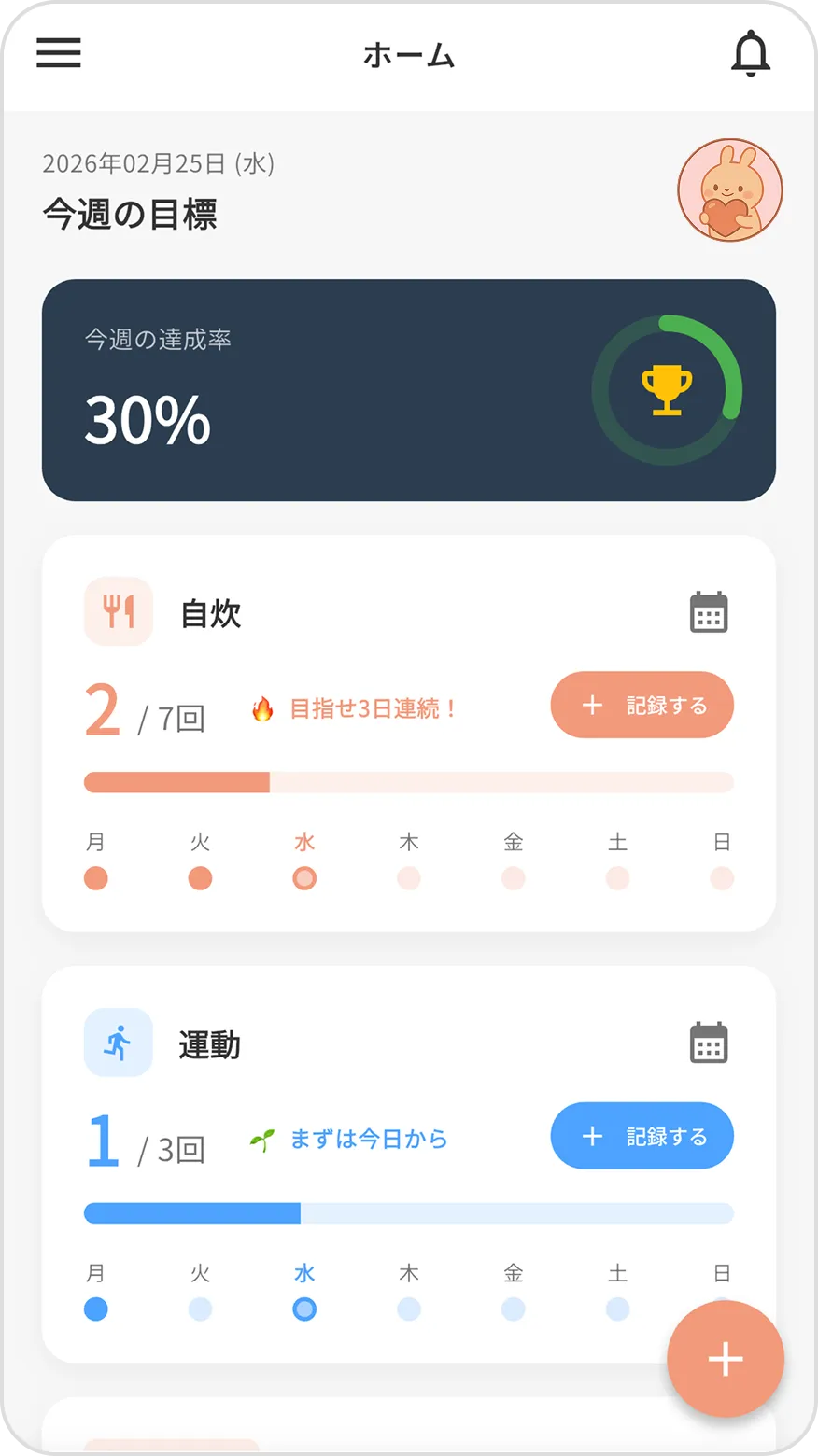Viewport: 818px width, 1456px height.
Task: Open the calendar icon for 運動
Action: 709,1043
